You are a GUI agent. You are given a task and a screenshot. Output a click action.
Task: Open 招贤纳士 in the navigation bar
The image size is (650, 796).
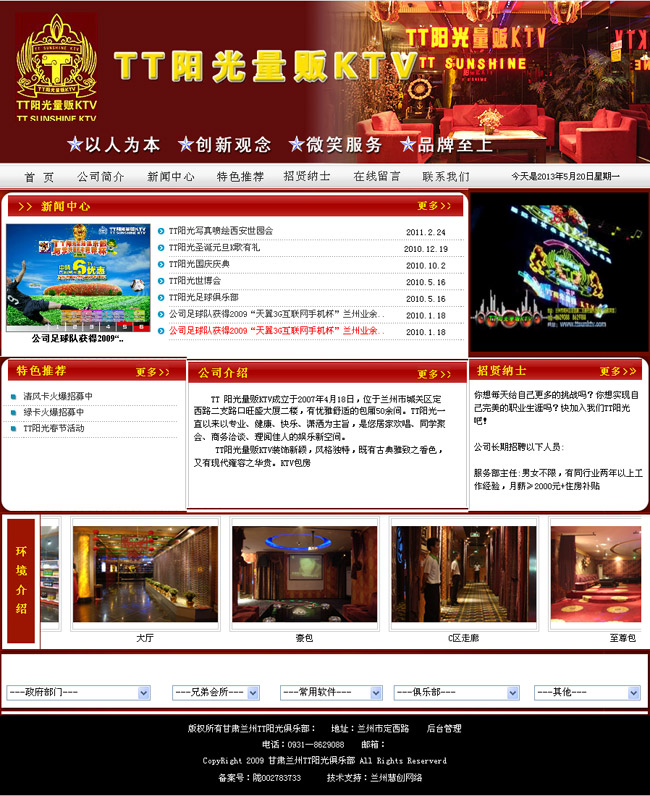coord(307,177)
